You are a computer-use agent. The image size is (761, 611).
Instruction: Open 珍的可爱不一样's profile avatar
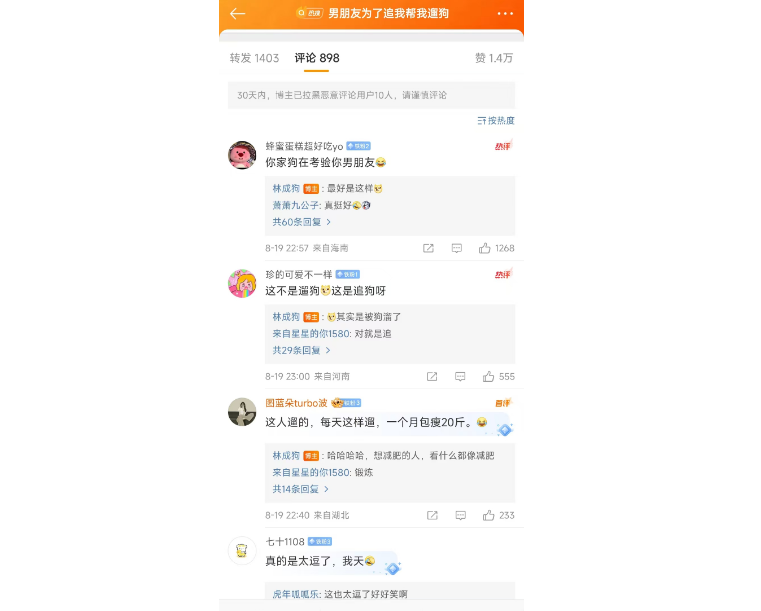point(242,284)
